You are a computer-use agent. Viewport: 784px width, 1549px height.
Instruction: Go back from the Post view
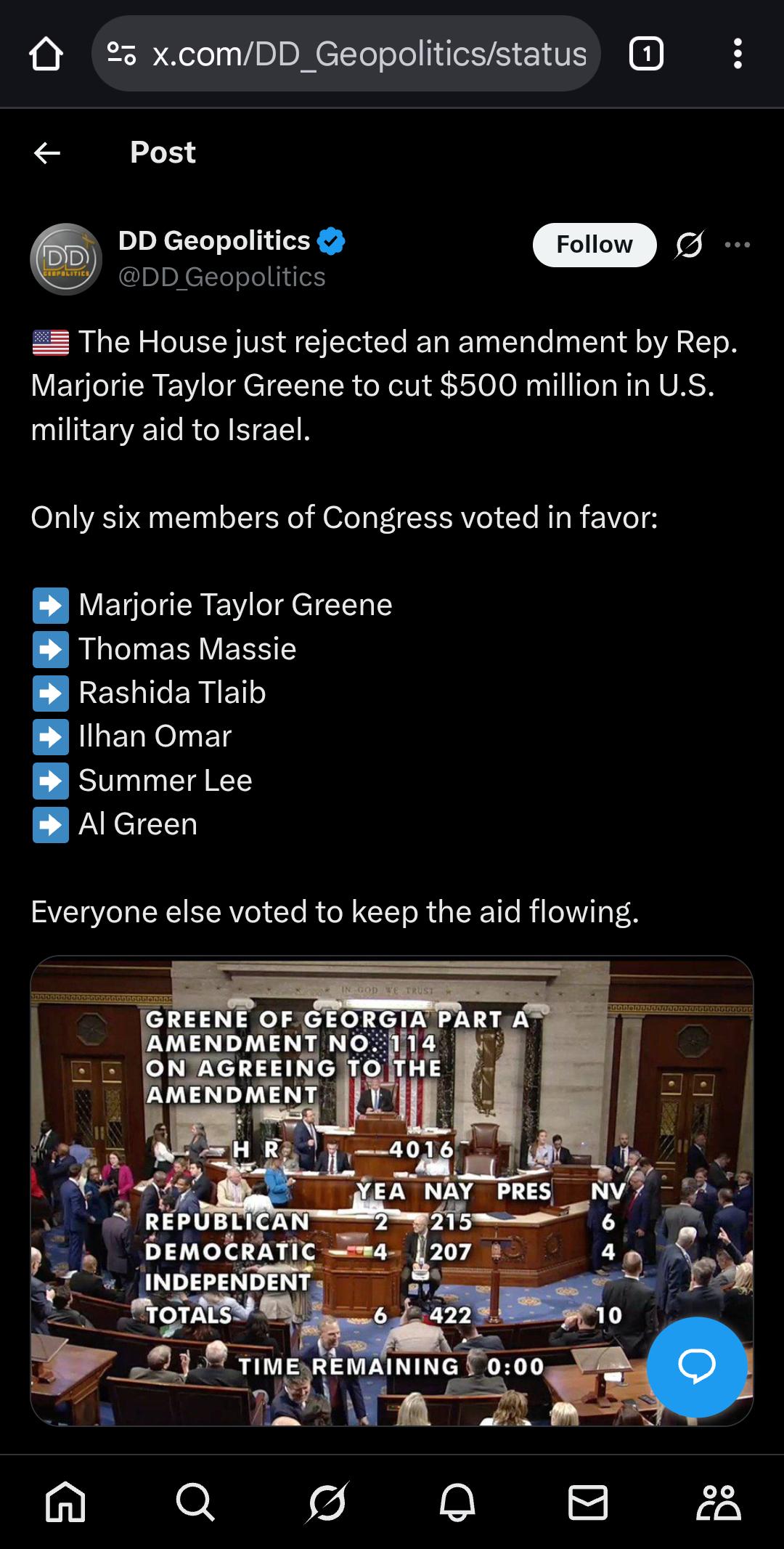point(47,153)
